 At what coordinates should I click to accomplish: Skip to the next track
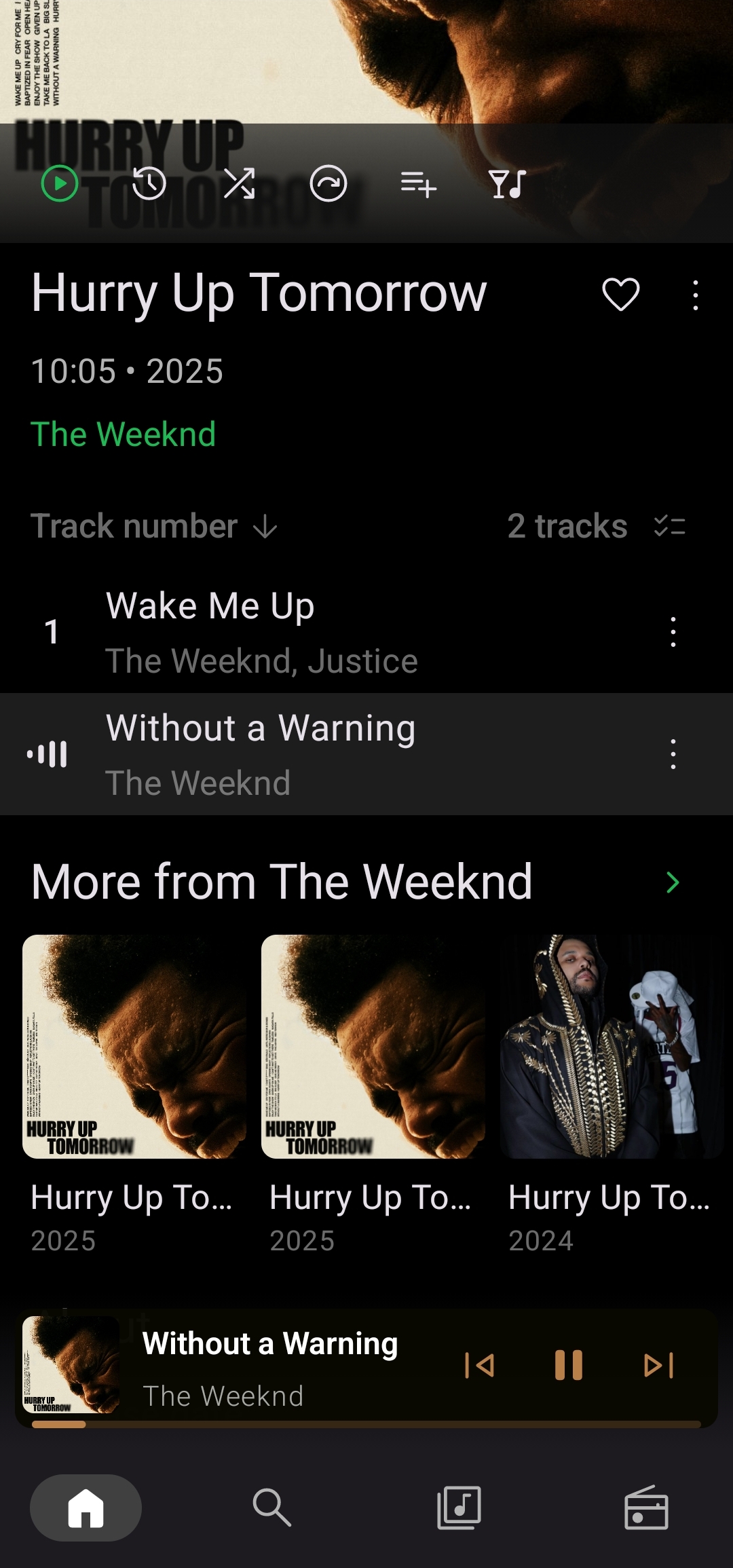tap(658, 1365)
